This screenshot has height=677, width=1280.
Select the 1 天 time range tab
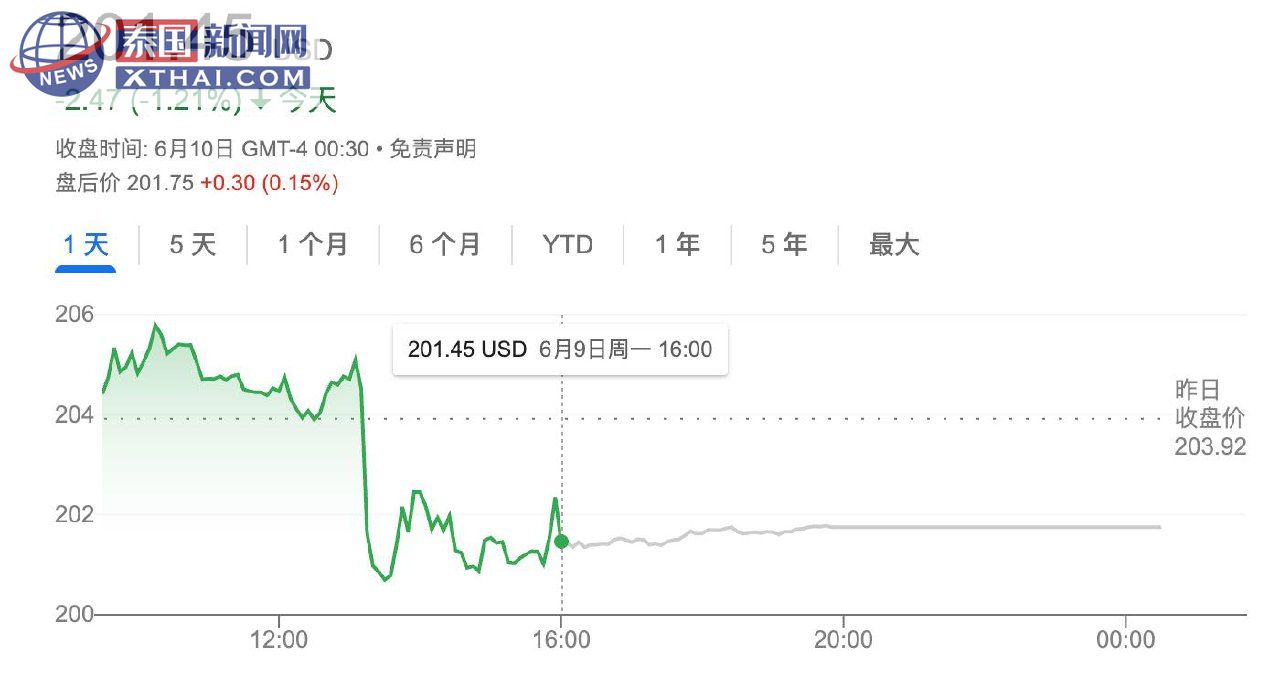[x=85, y=244]
